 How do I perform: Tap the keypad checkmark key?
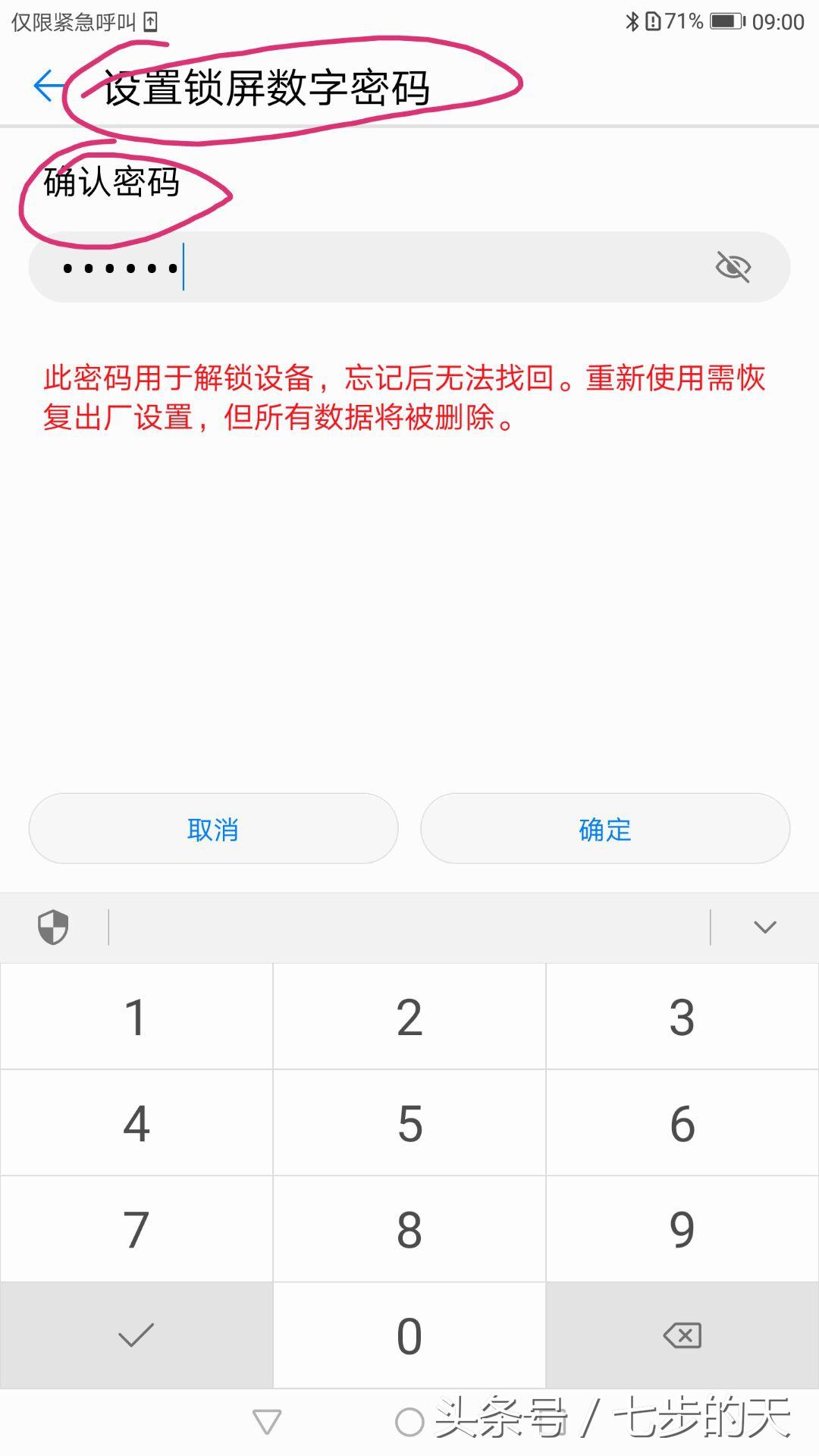tap(136, 1335)
